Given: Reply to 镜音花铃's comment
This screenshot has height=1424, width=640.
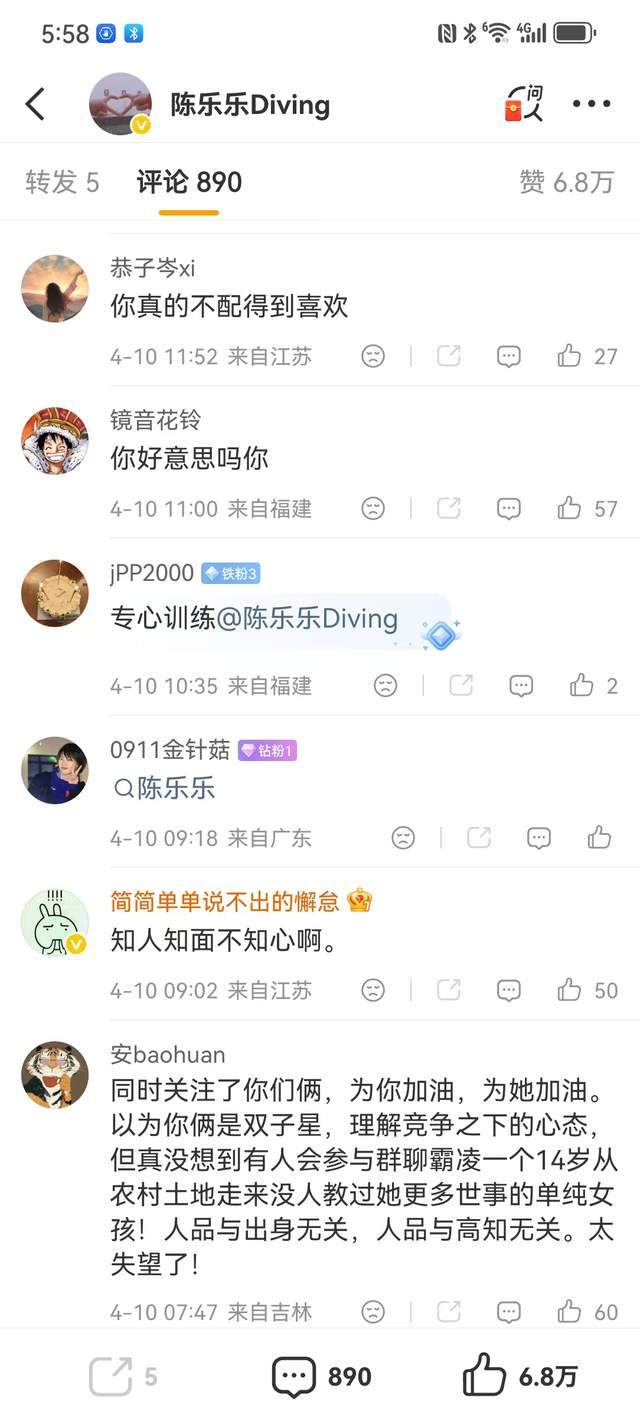Looking at the screenshot, I should pos(509,508).
